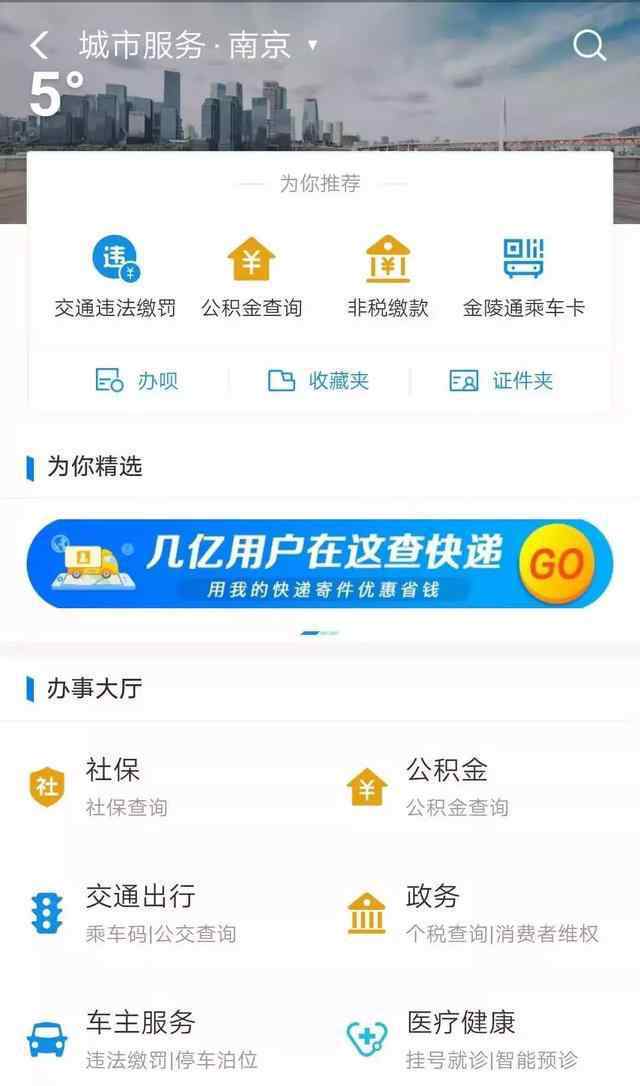This screenshot has height=1086, width=640.
Task: Open 收藏夹 favorites folder
Action: pyautogui.click(x=318, y=381)
